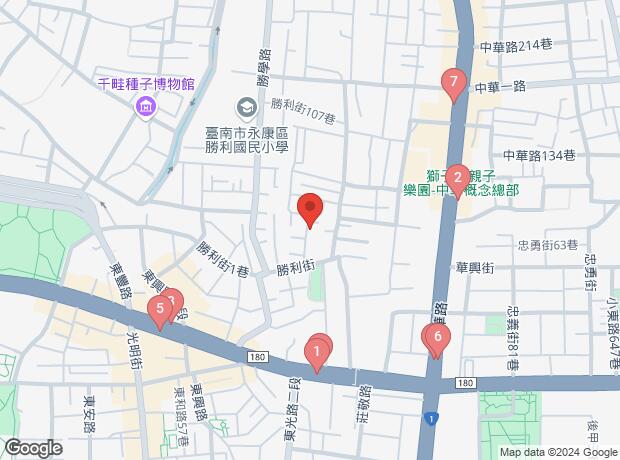The width and height of the screenshot is (620, 460).
Task: Select map marker number 5
Action: (157, 310)
